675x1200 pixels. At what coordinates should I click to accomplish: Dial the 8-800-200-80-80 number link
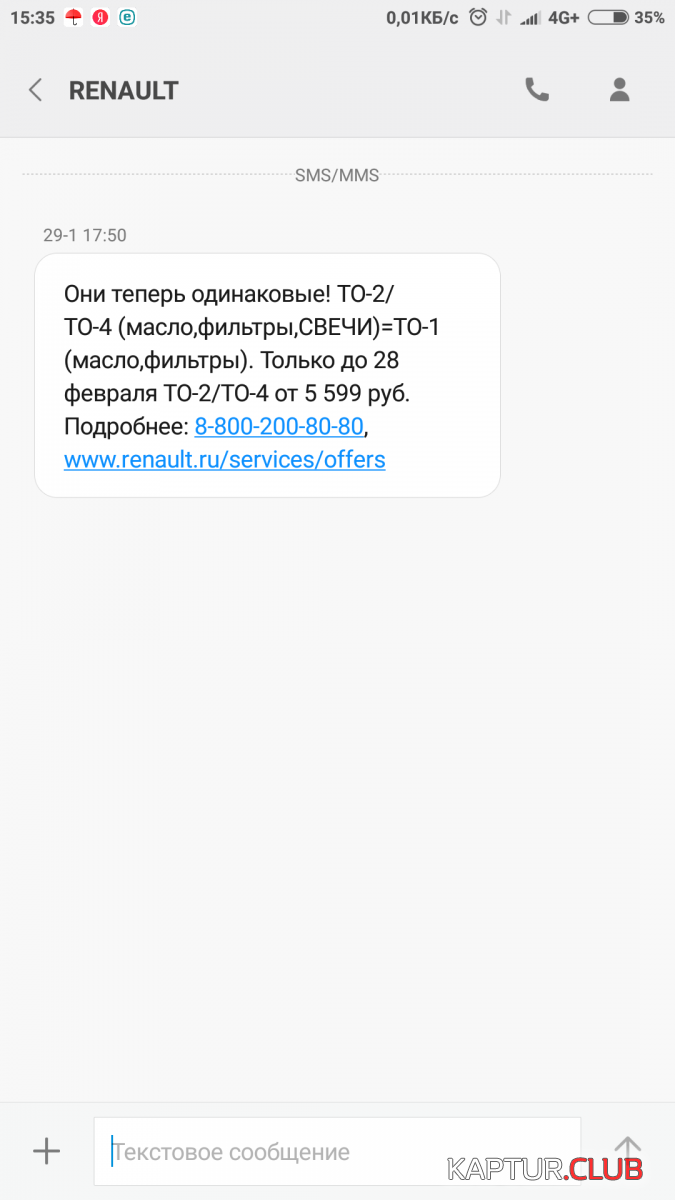pyautogui.click(x=279, y=426)
